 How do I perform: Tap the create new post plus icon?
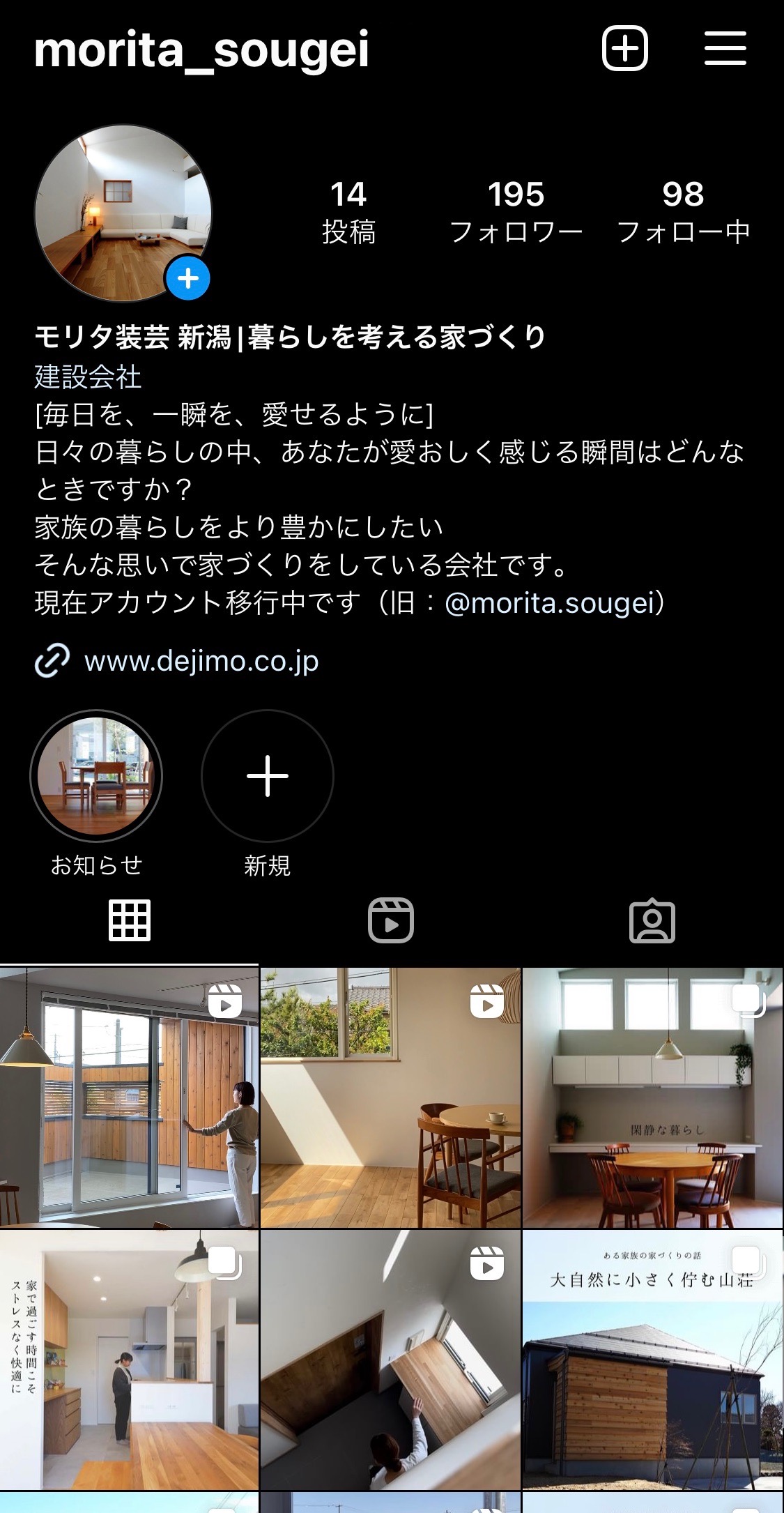[x=625, y=48]
